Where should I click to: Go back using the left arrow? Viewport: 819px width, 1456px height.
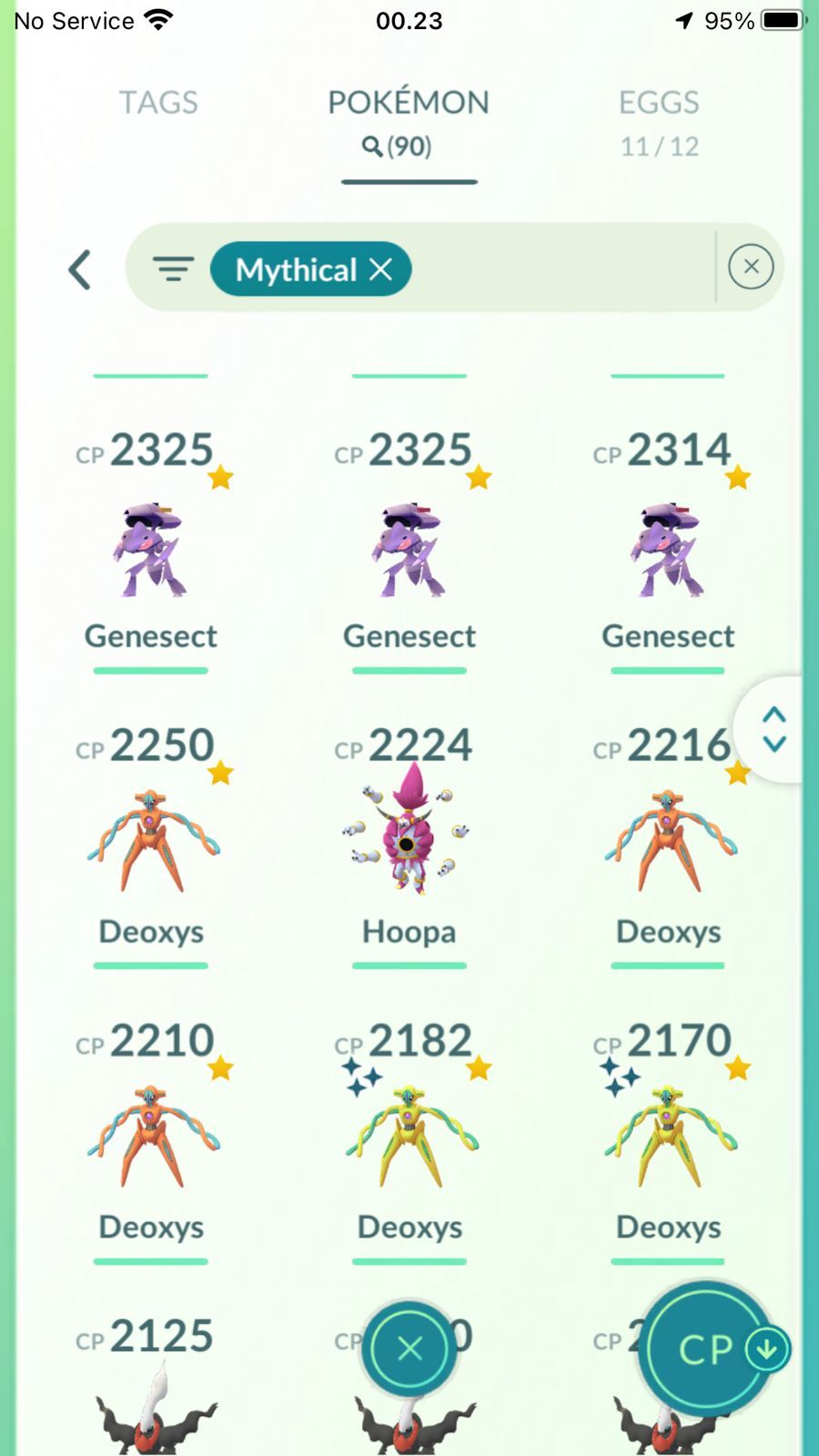[80, 269]
